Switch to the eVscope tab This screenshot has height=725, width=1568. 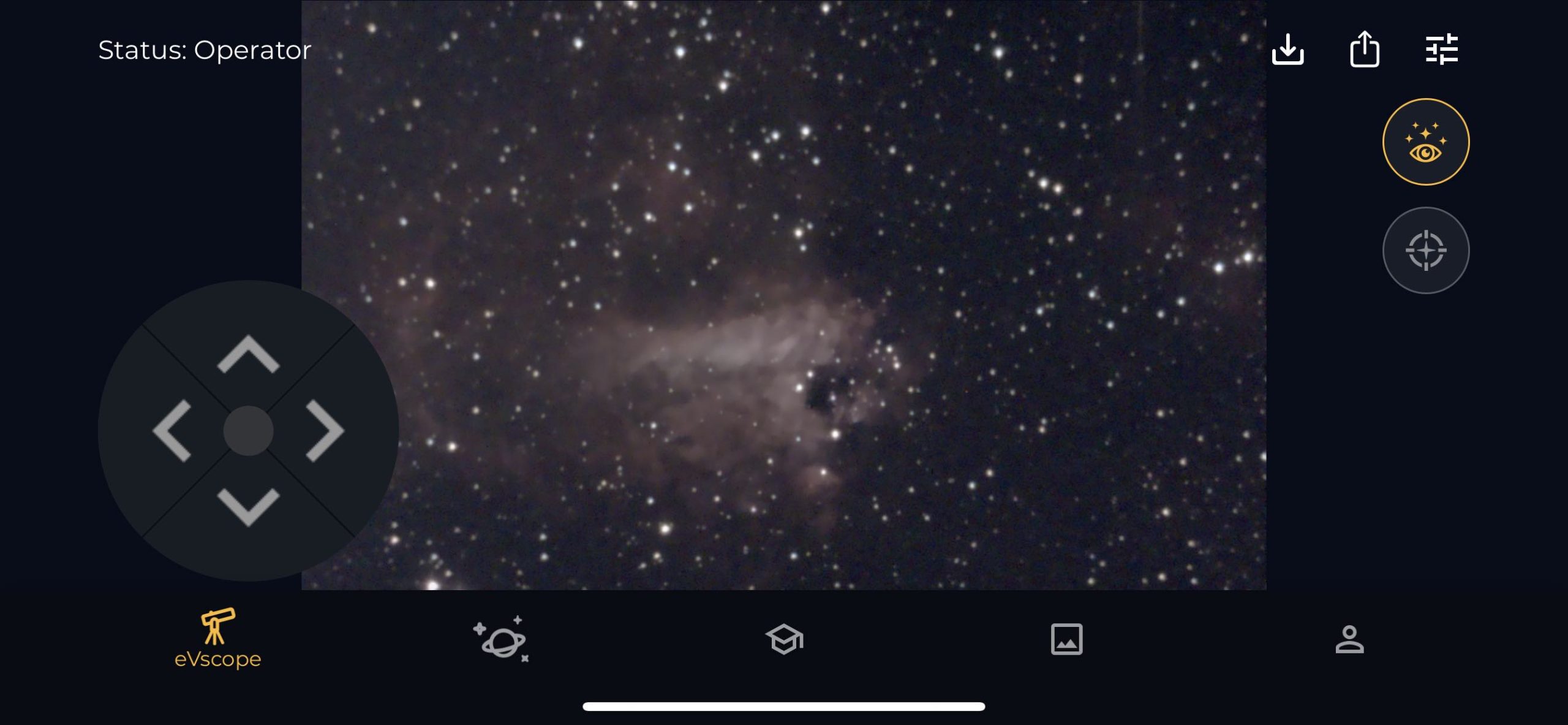pyautogui.click(x=217, y=639)
